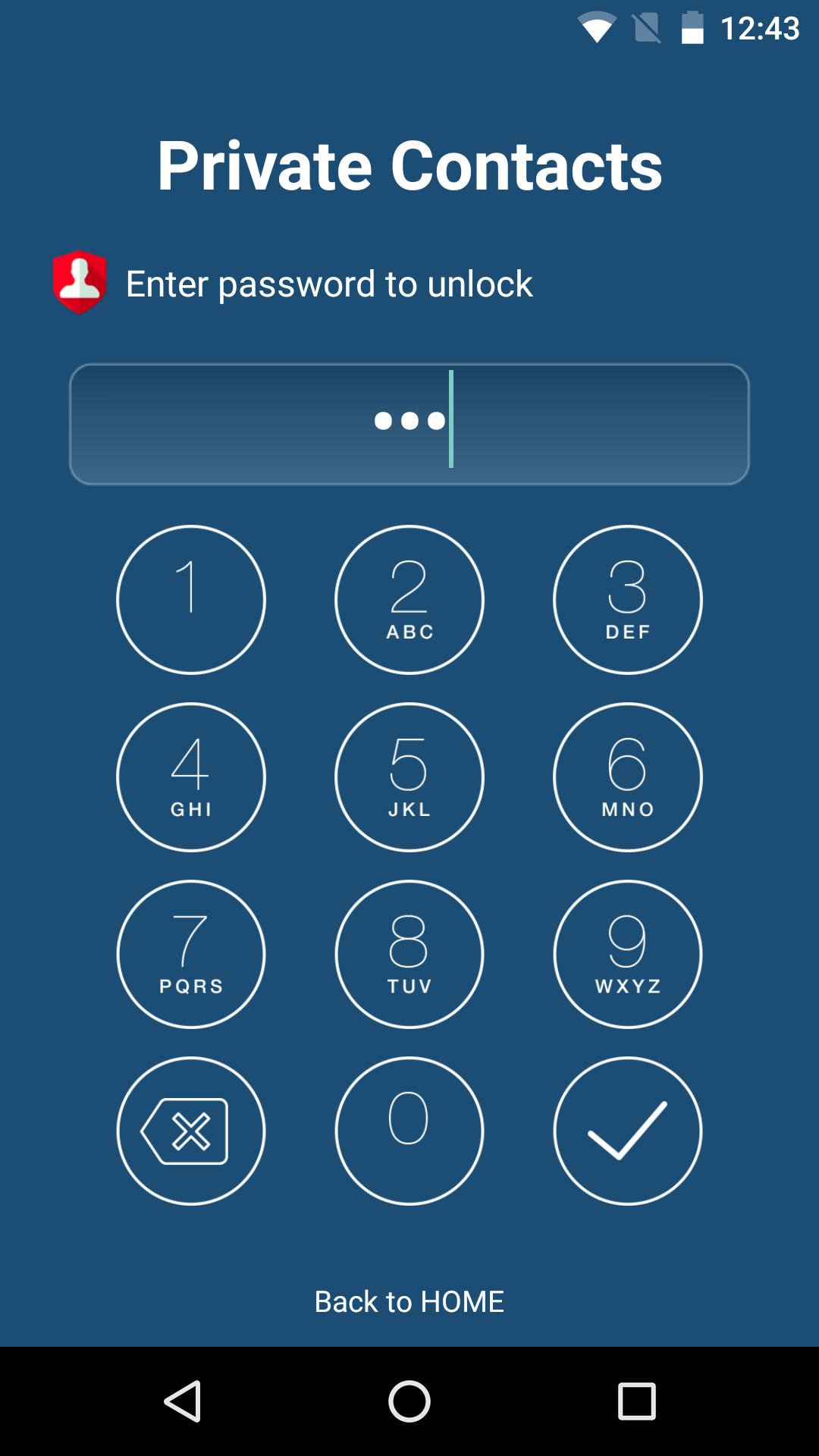819x1456 pixels.
Task: Enter digit 4 GHI
Action: pos(191,777)
